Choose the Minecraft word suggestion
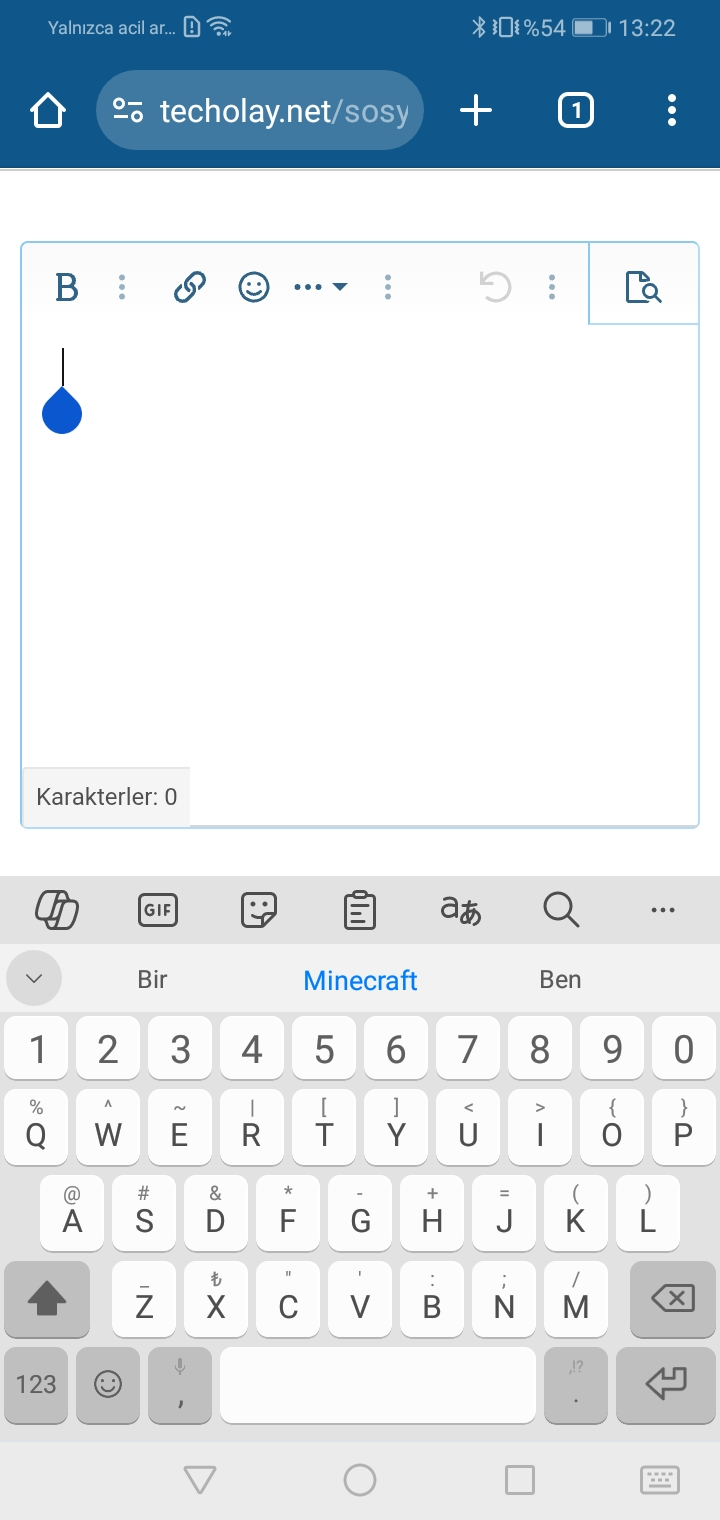This screenshot has height=1520, width=720. click(360, 980)
